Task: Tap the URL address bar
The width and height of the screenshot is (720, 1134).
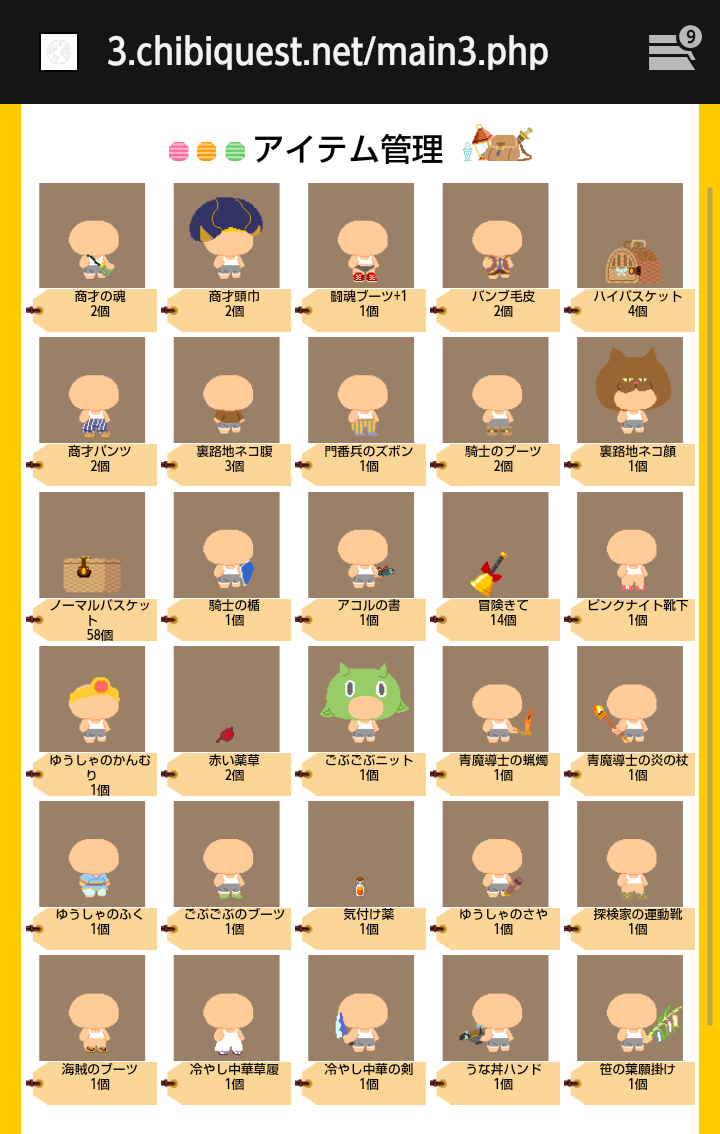Action: coord(328,52)
